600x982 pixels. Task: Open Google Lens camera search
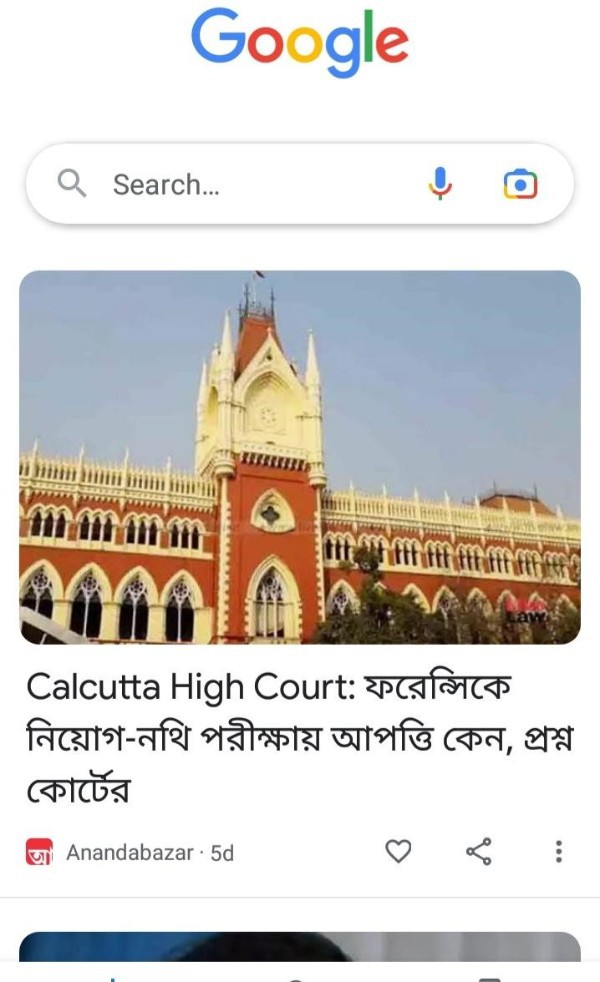(520, 184)
